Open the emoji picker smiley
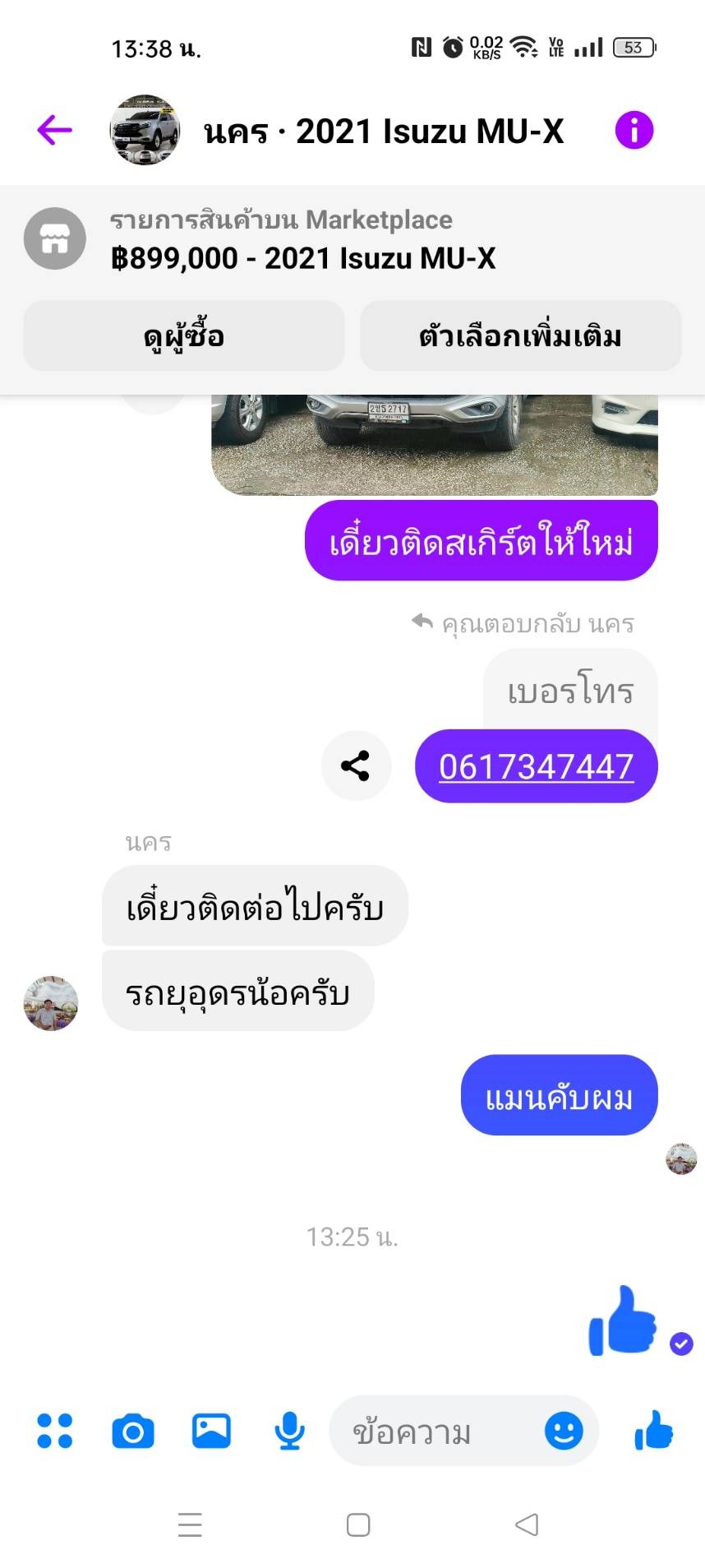 [564, 1431]
